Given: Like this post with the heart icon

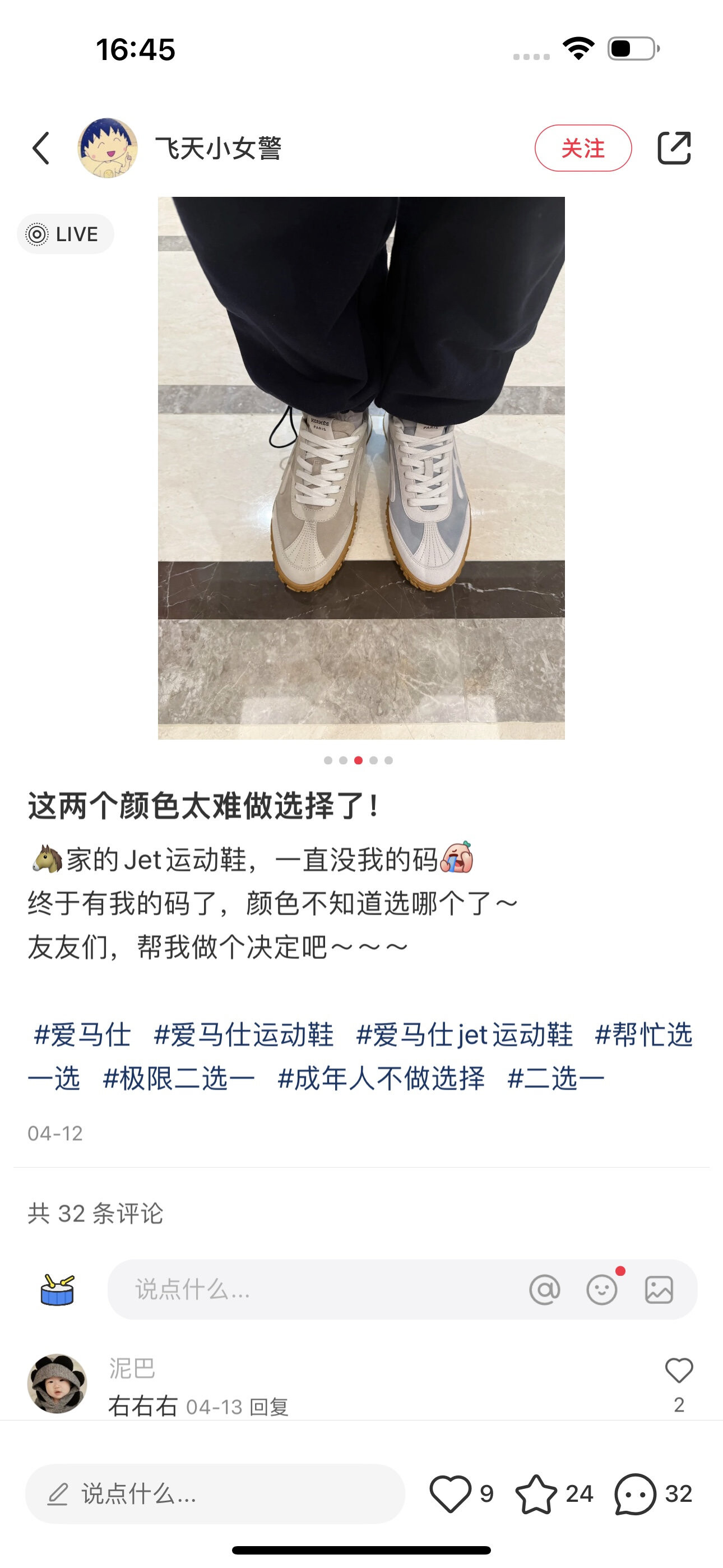Looking at the screenshot, I should (451, 1494).
